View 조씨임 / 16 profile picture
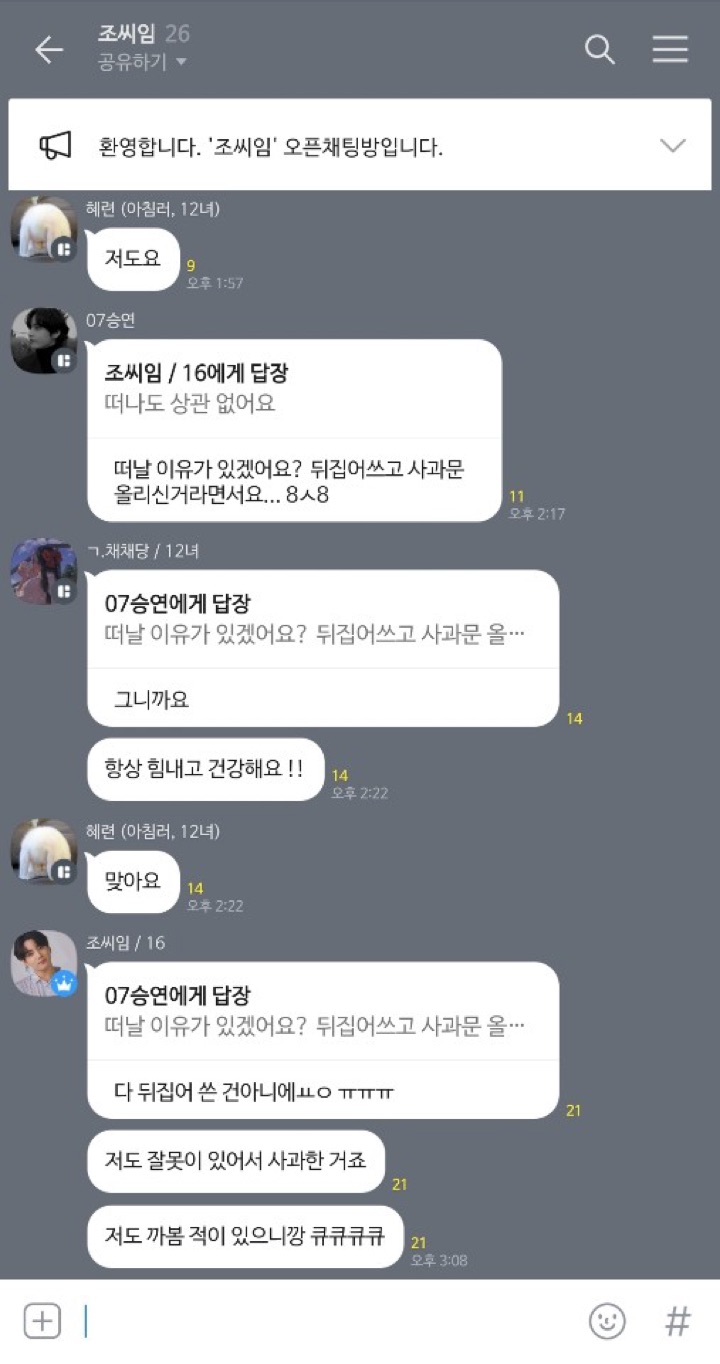This screenshot has width=720, height=1364. [43, 963]
